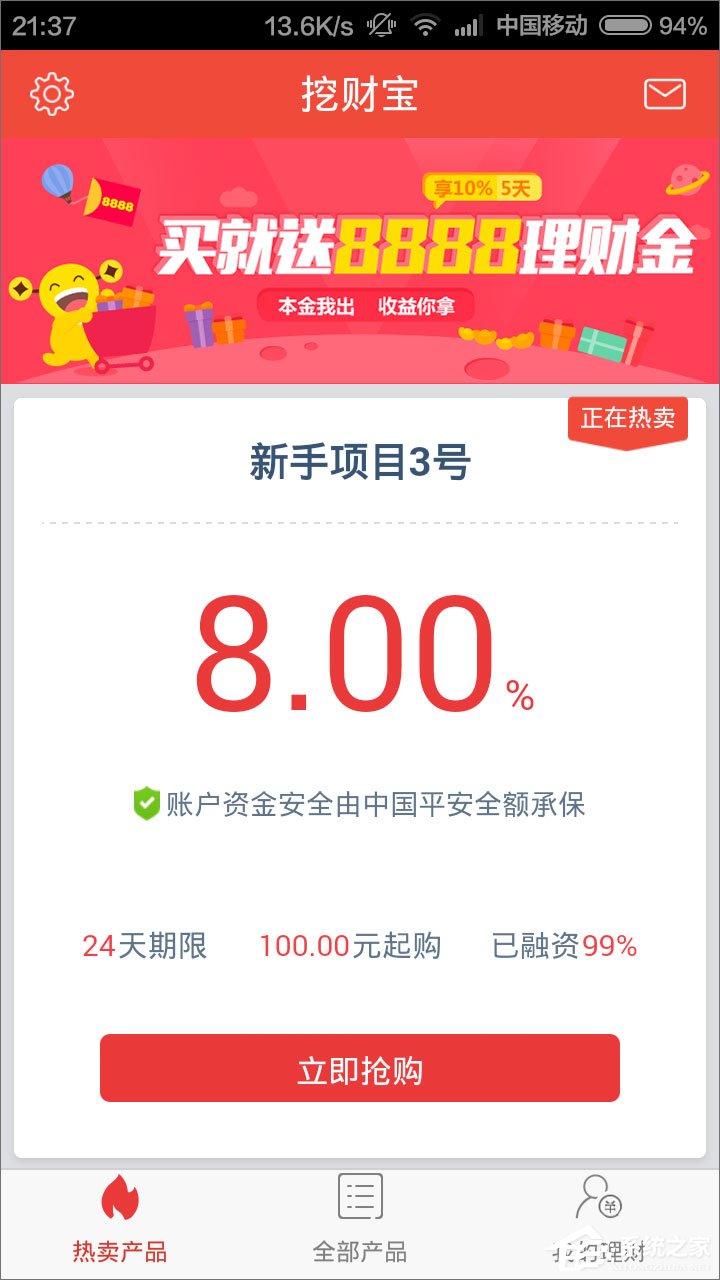Switch to the 全部产品 tab
Image resolution: width=720 pixels, height=1280 pixels.
click(x=360, y=1222)
